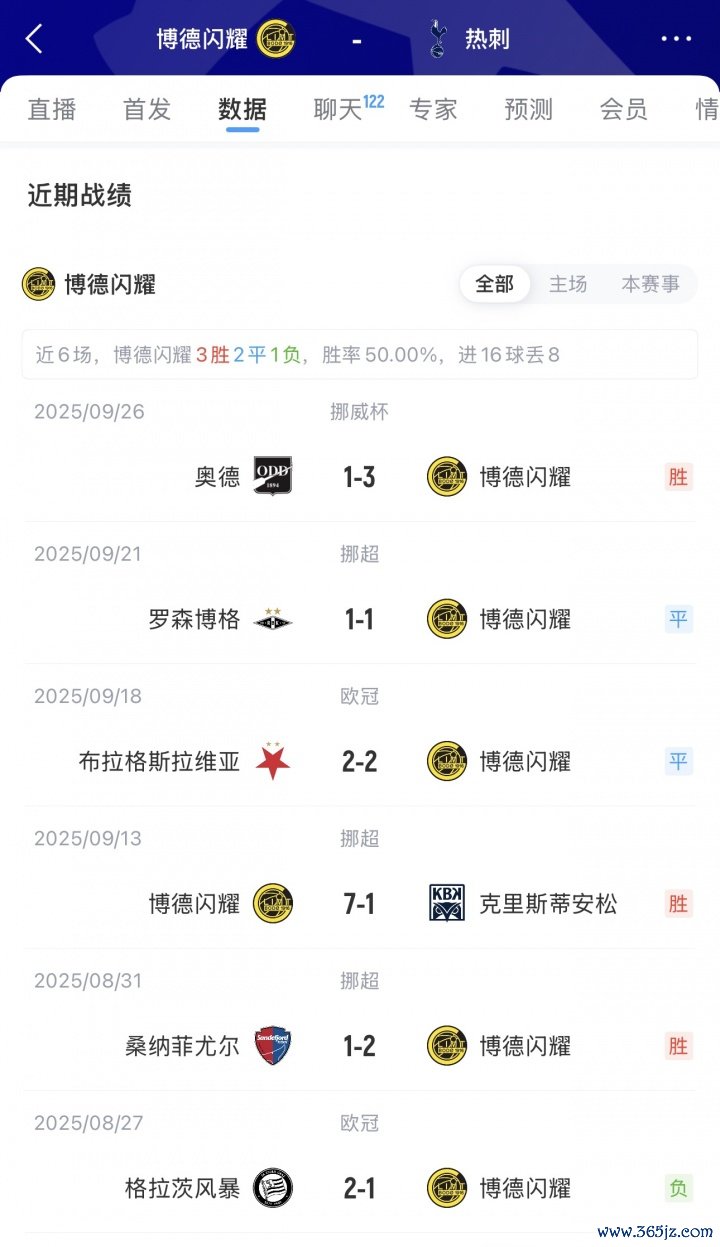This screenshot has height=1247, width=720.
Task: Switch to the 专家 tab
Action: [433, 109]
